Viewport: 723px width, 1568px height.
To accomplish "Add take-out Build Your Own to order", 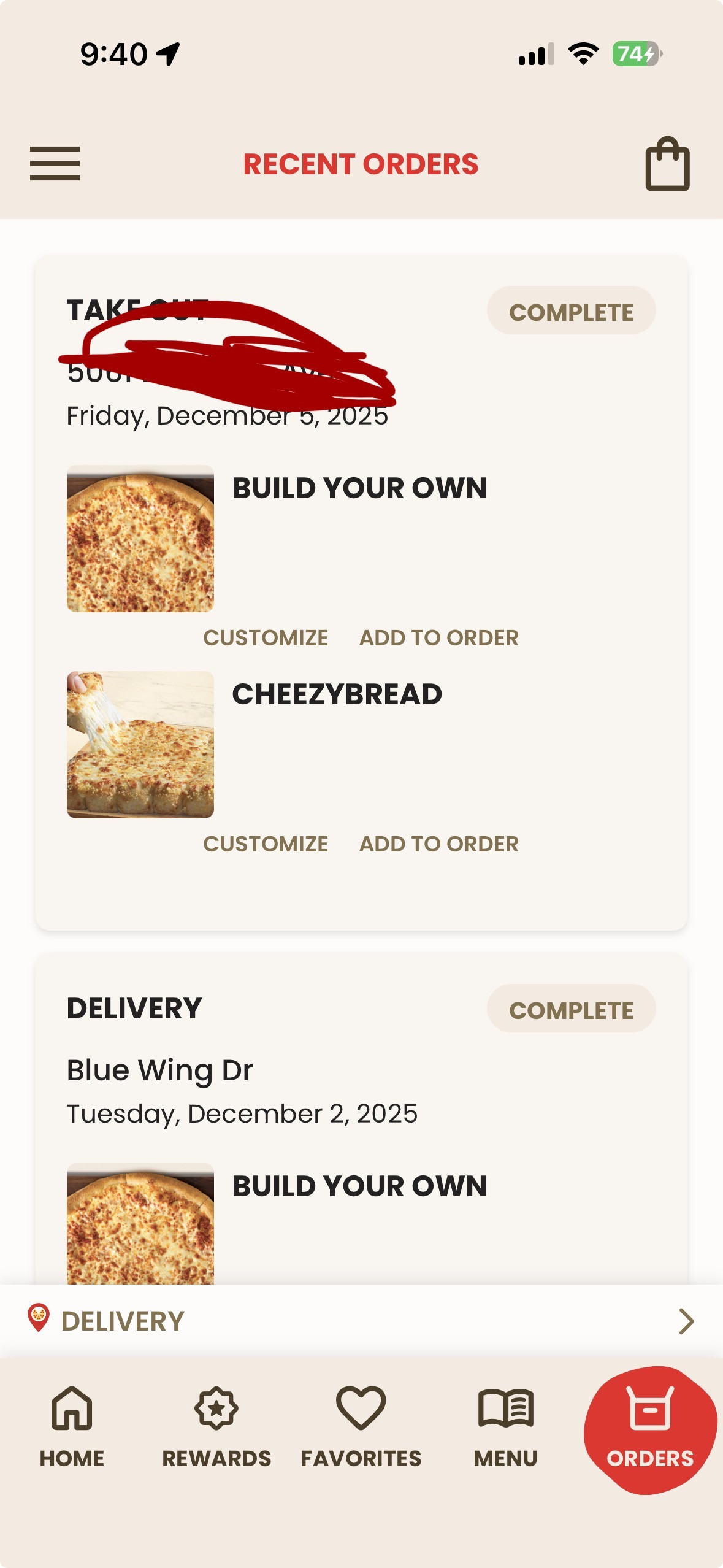I will [438, 638].
